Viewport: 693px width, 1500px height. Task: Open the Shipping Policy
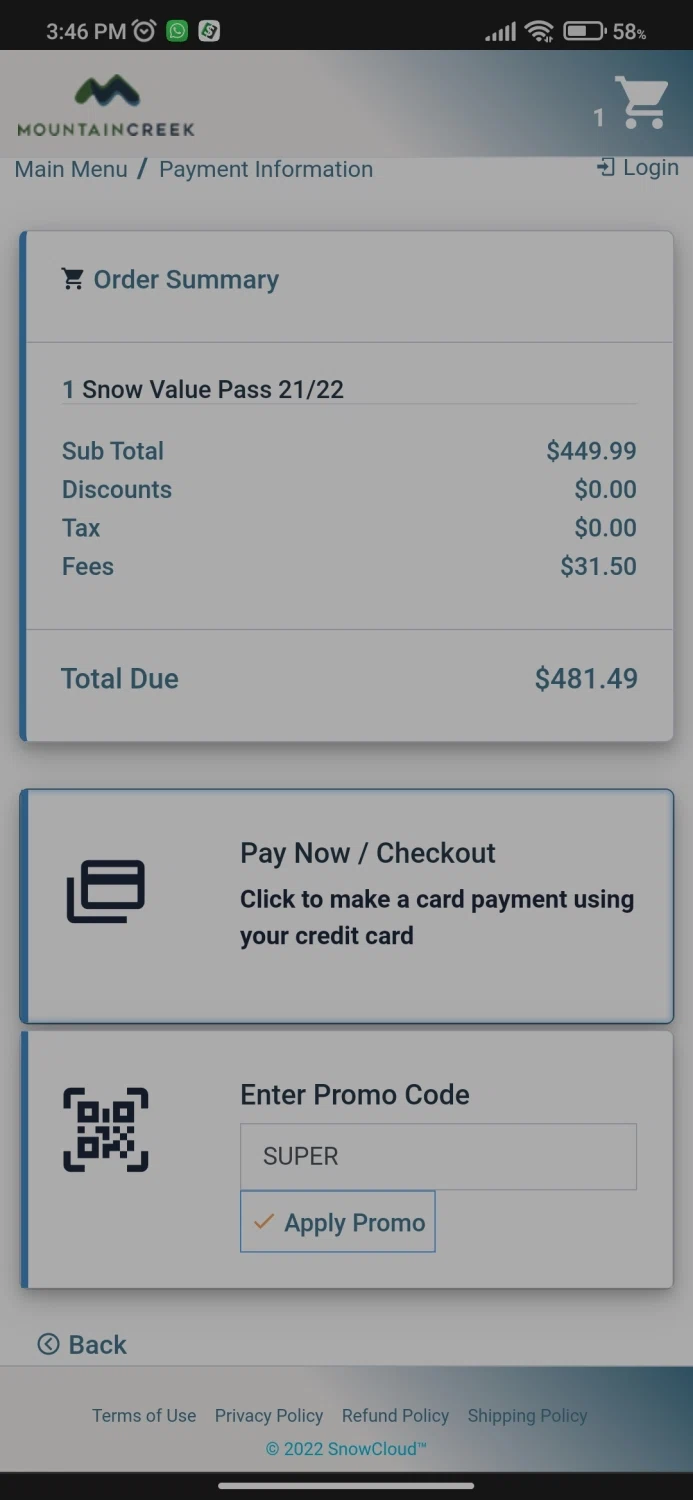click(527, 1415)
